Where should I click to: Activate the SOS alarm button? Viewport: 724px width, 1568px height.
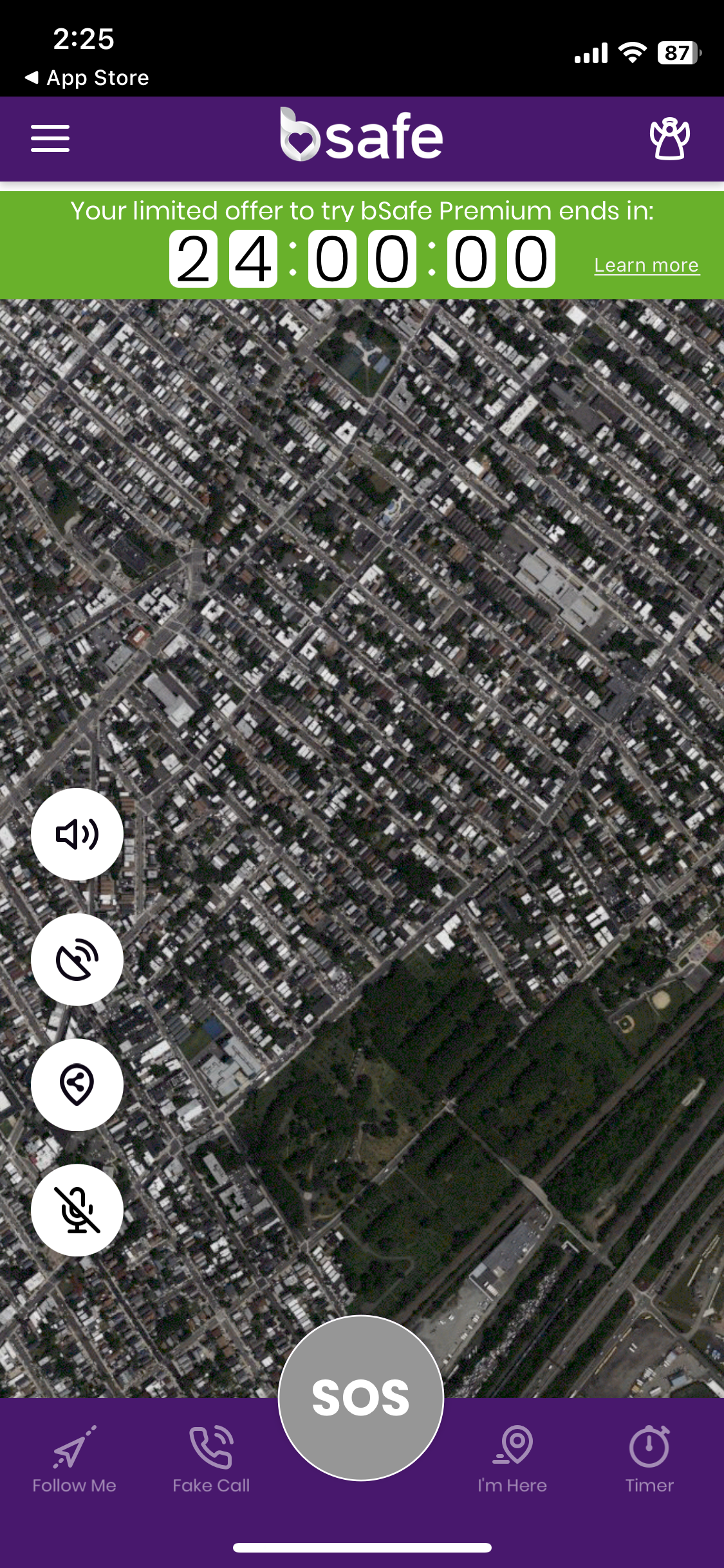coord(361,1397)
